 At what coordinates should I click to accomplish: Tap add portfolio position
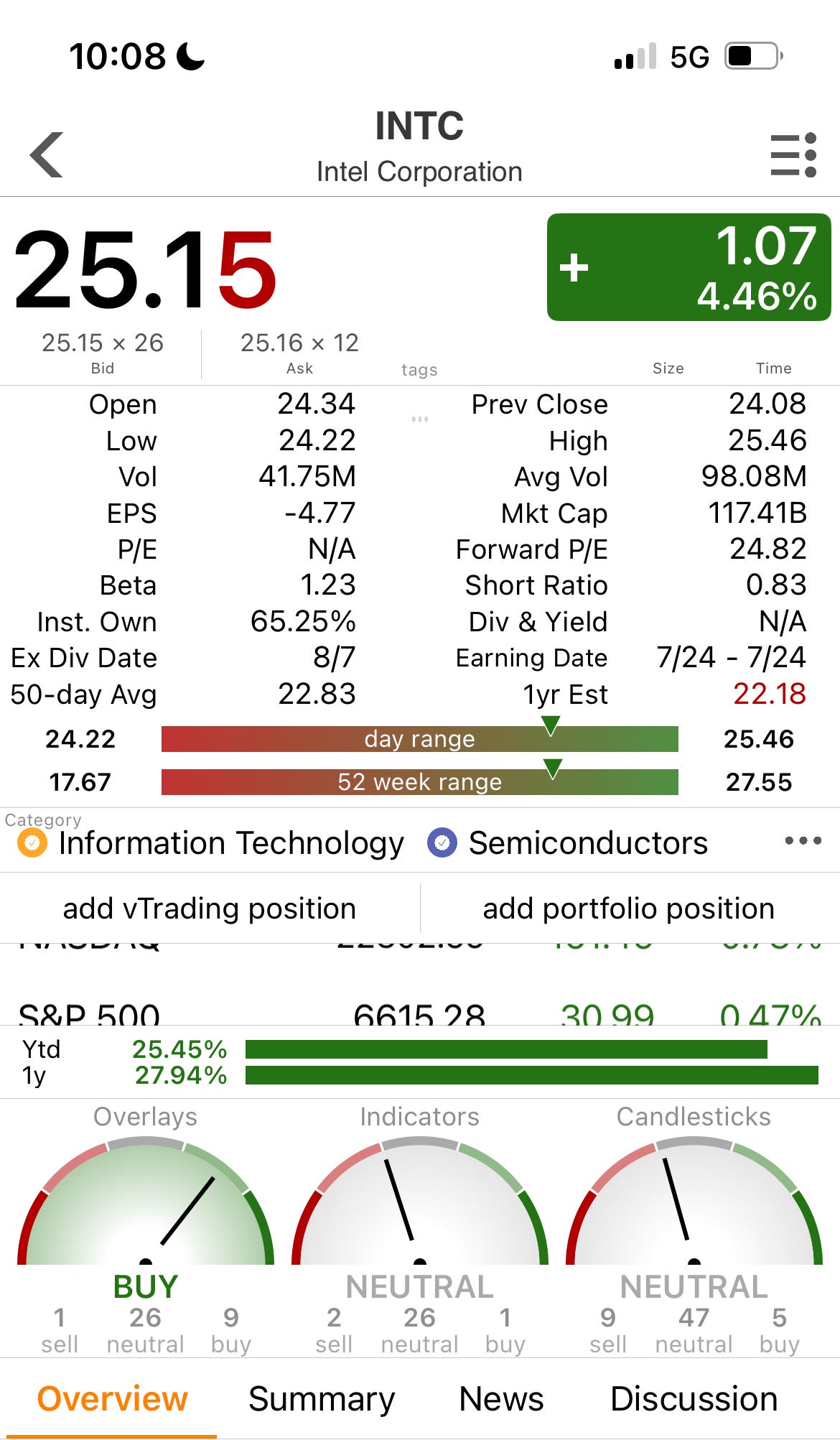coord(629,909)
